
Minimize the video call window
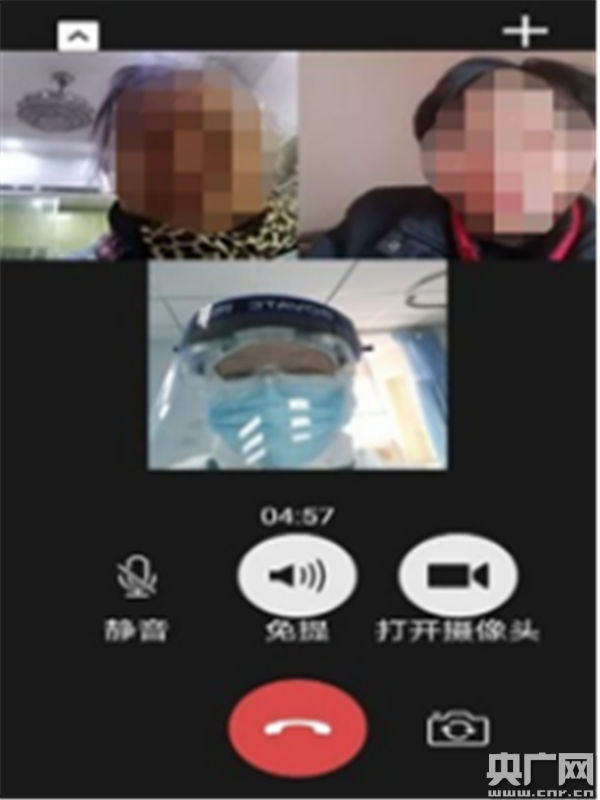tap(80, 37)
